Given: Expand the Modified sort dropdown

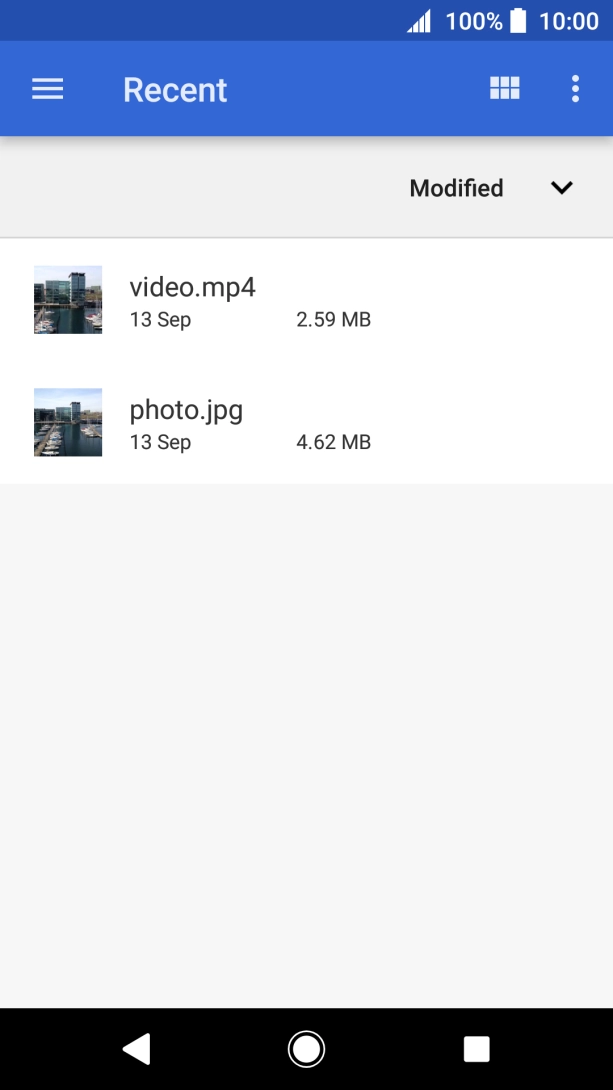Looking at the screenshot, I should pos(561,188).
